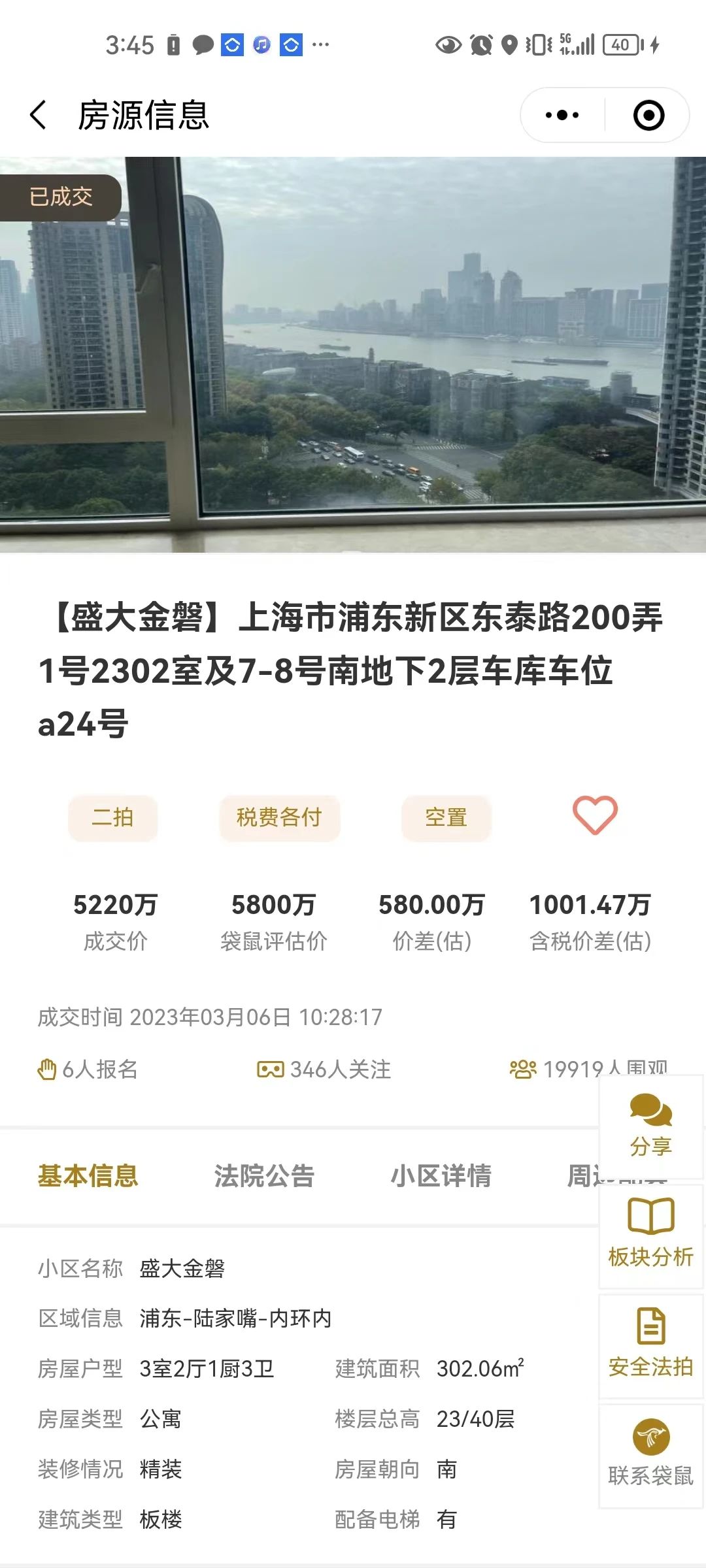This screenshot has height=1568, width=706.
Task: Open the property photo of the river view
Action: (353, 354)
